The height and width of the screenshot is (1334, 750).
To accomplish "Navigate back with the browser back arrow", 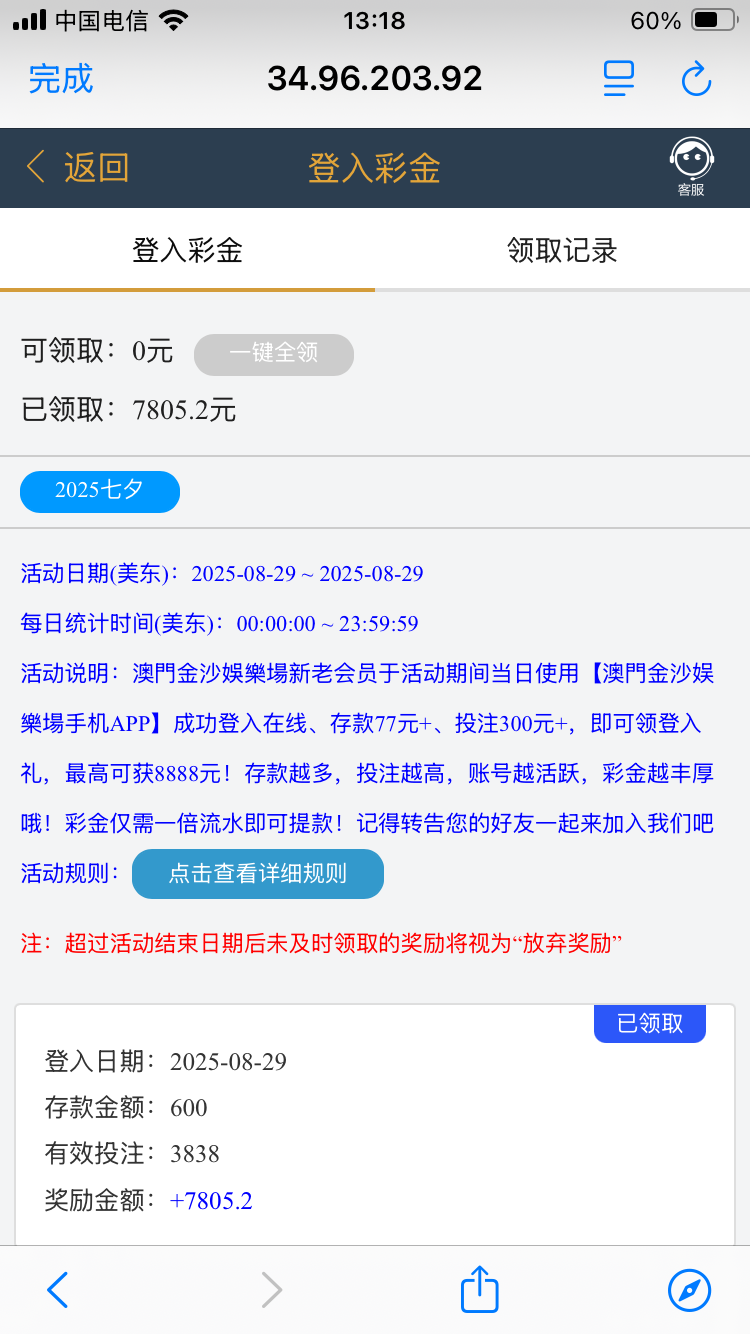I will pos(58,1290).
